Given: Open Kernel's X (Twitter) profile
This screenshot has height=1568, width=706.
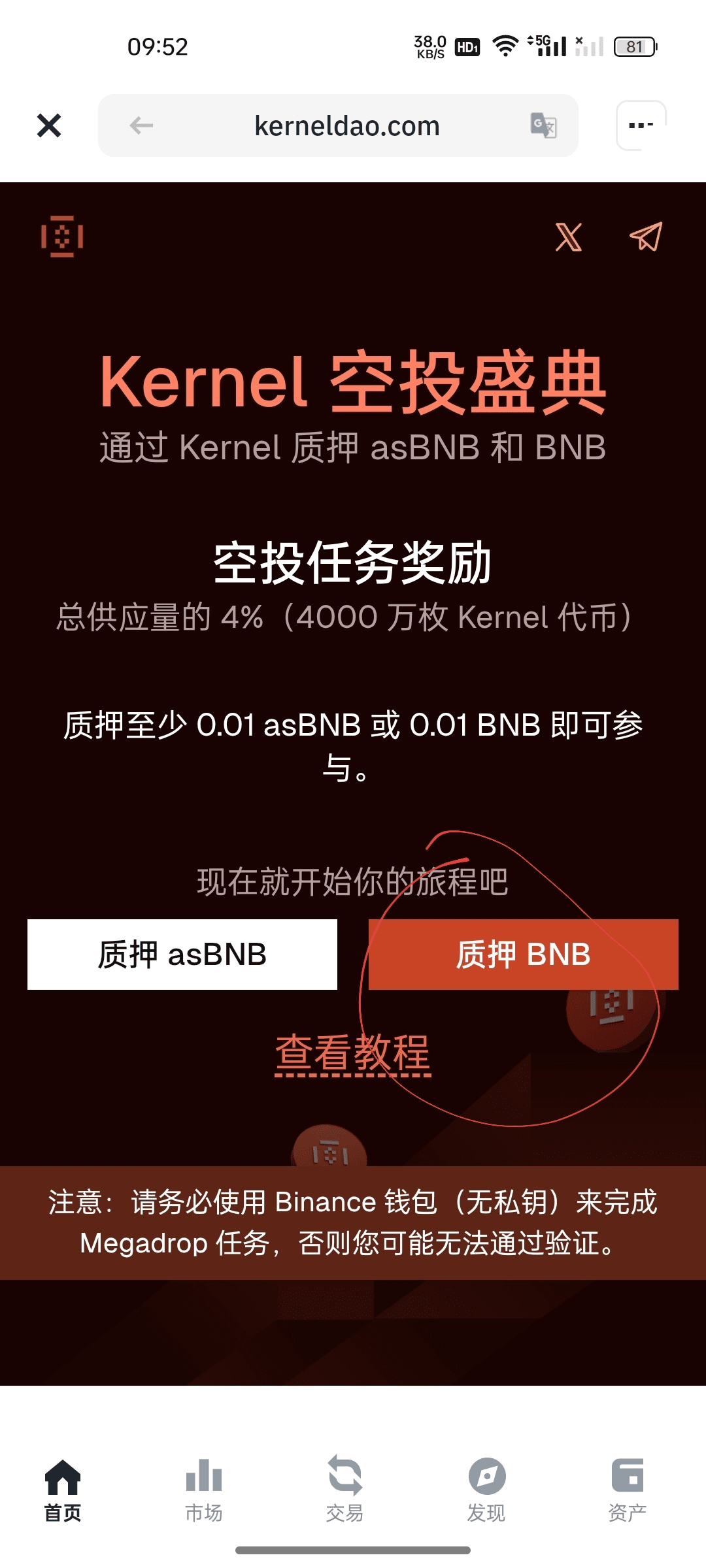Looking at the screenshot, I should tap(568, 237).
